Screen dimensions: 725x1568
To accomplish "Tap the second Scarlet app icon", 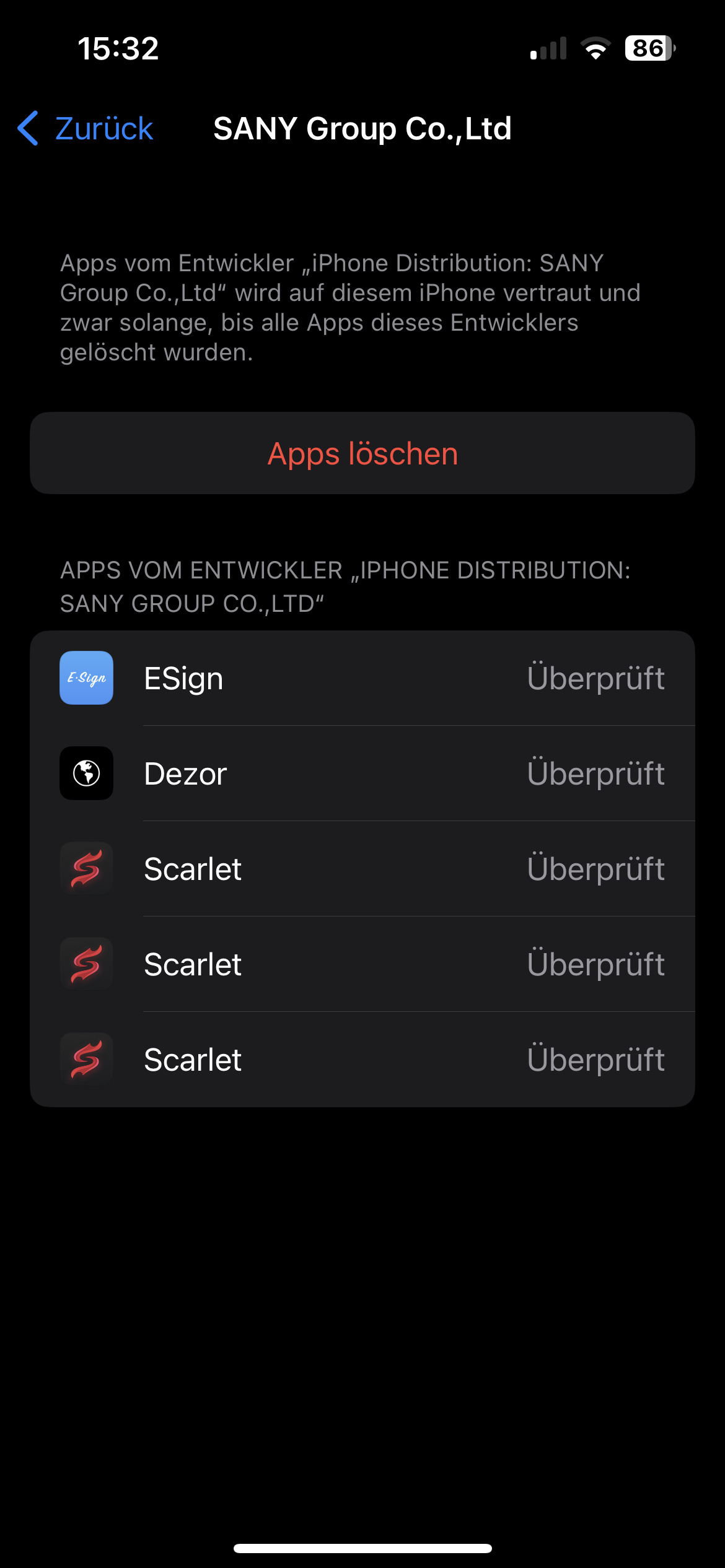I will (x=86, y=964).
